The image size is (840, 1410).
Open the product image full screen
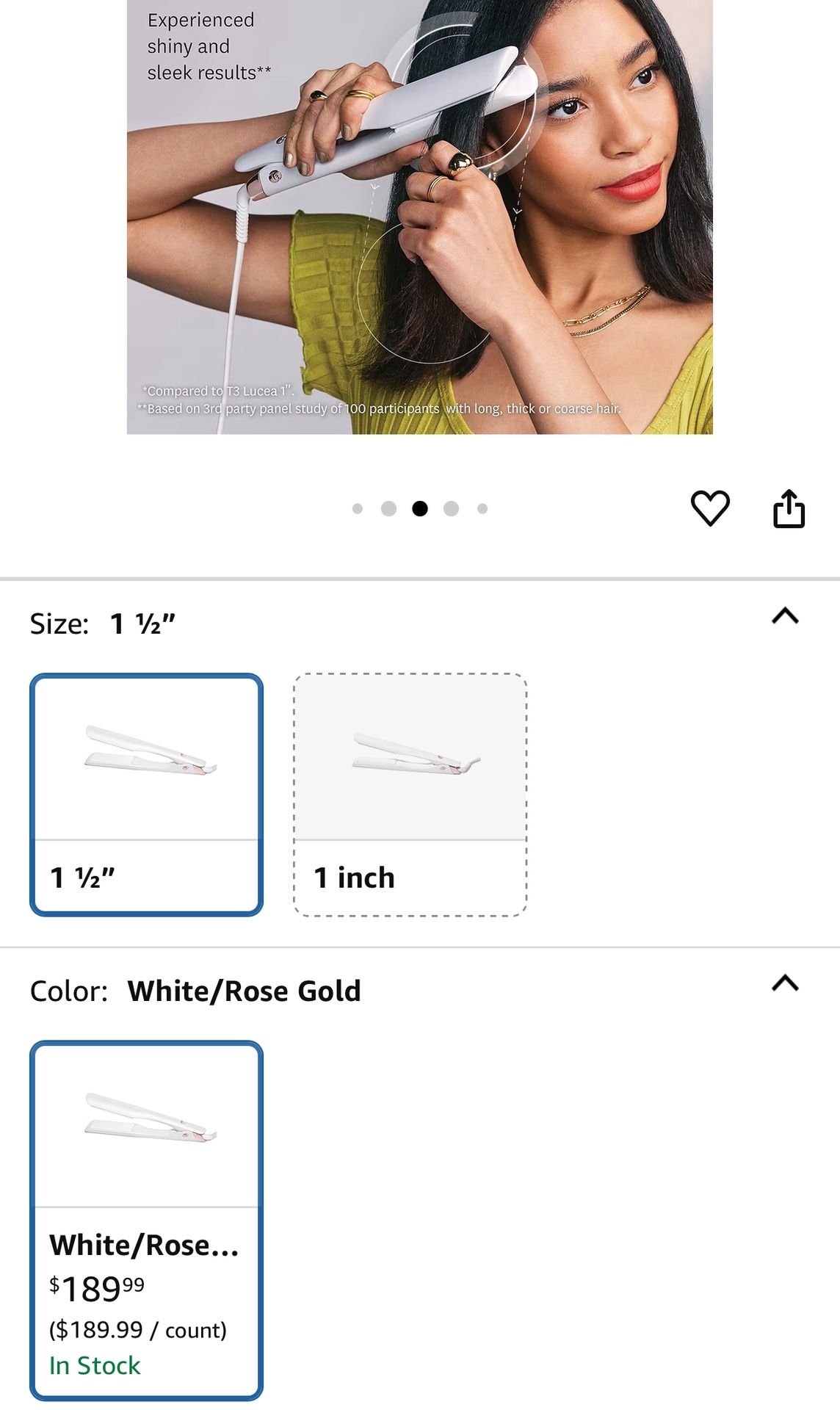pyautogui.click(x=419, y=217)
